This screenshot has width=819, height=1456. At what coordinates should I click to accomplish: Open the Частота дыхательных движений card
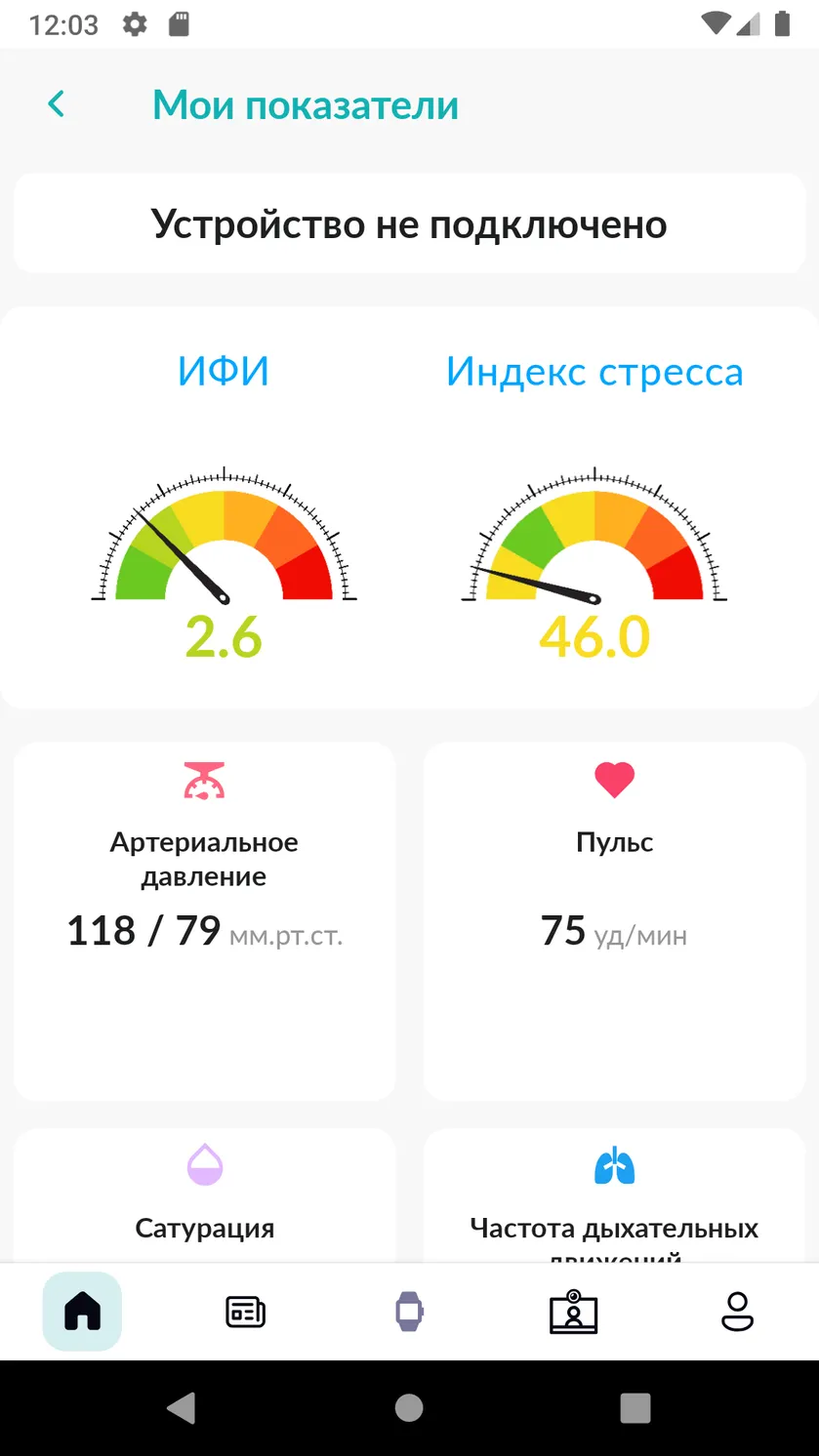tap(615, 1195)
